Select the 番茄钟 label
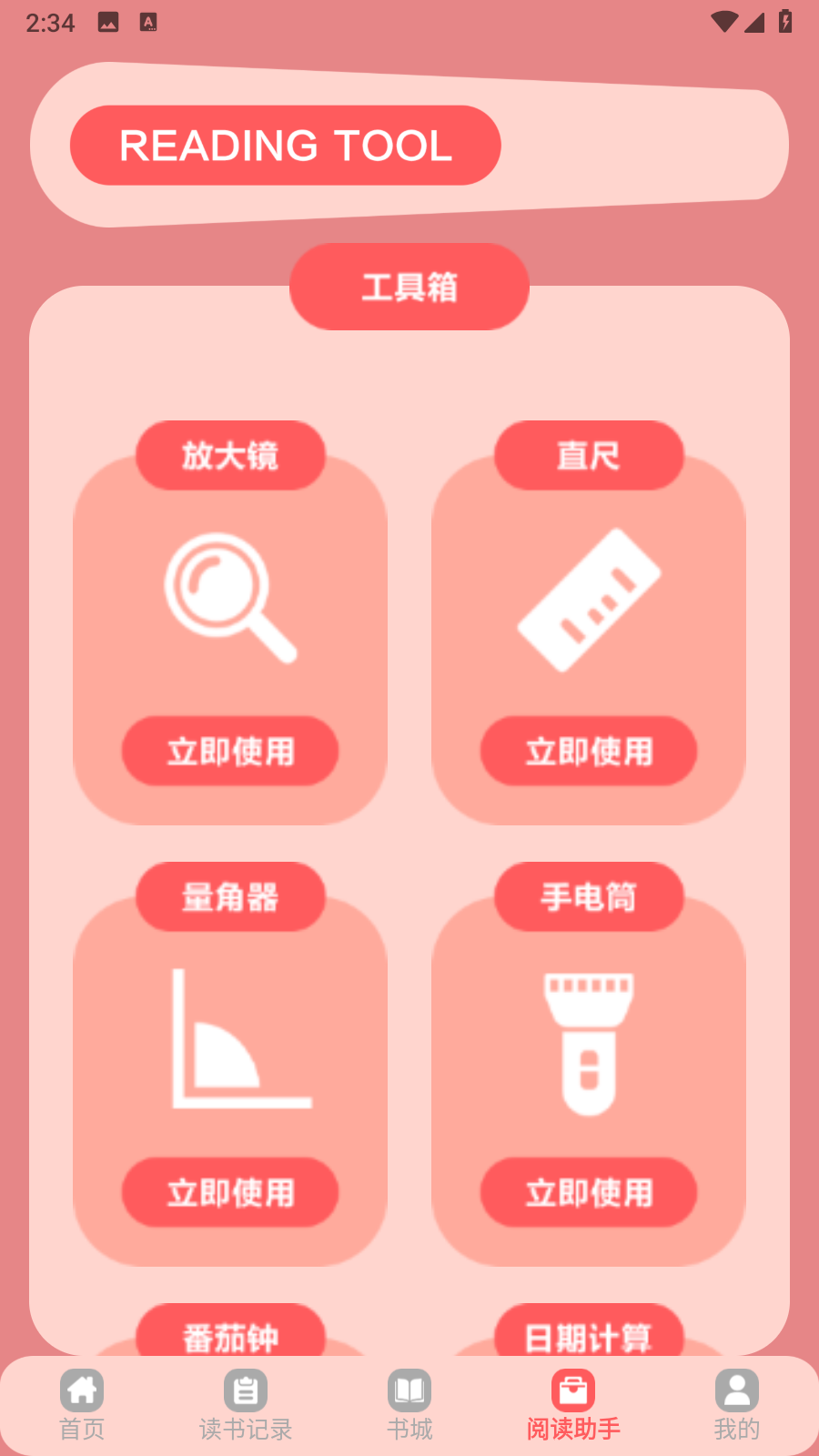The height and width of the screenshot is (1456, 819). coord(229,1338)
